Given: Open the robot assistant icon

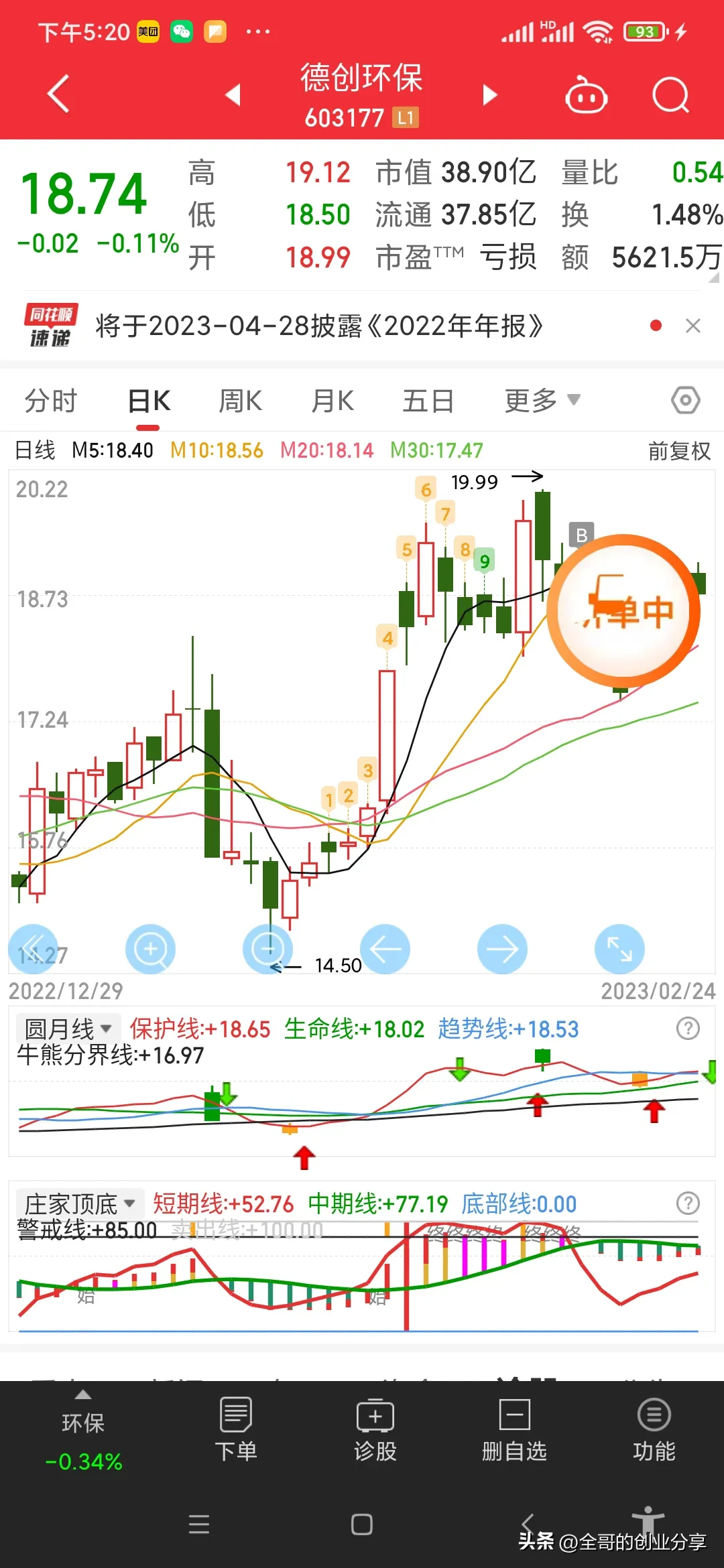Looking at the screenshot, I should pyautogui.click(x=586, y=95).
